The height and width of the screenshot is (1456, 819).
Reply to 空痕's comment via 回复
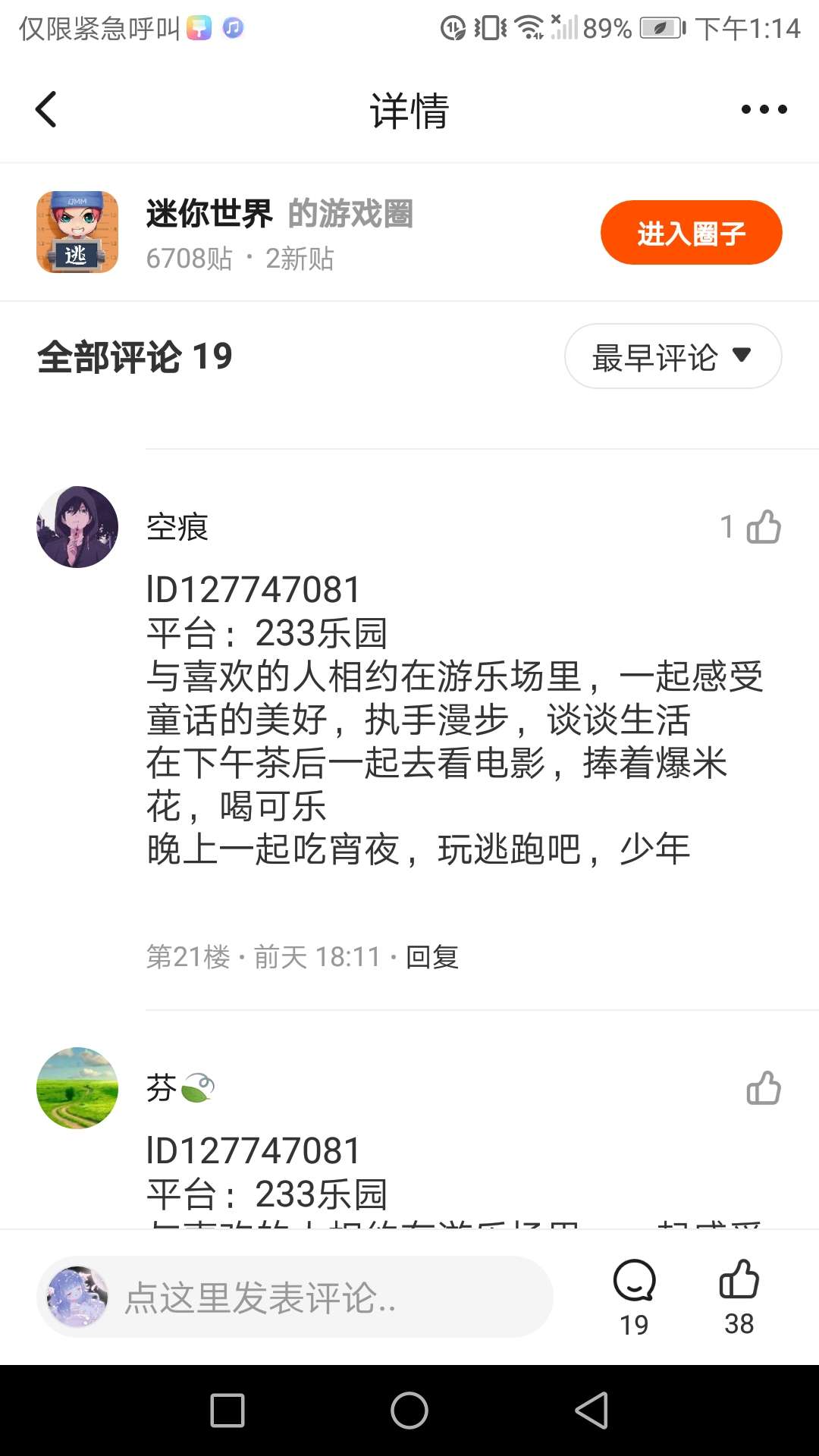(432, 957)
